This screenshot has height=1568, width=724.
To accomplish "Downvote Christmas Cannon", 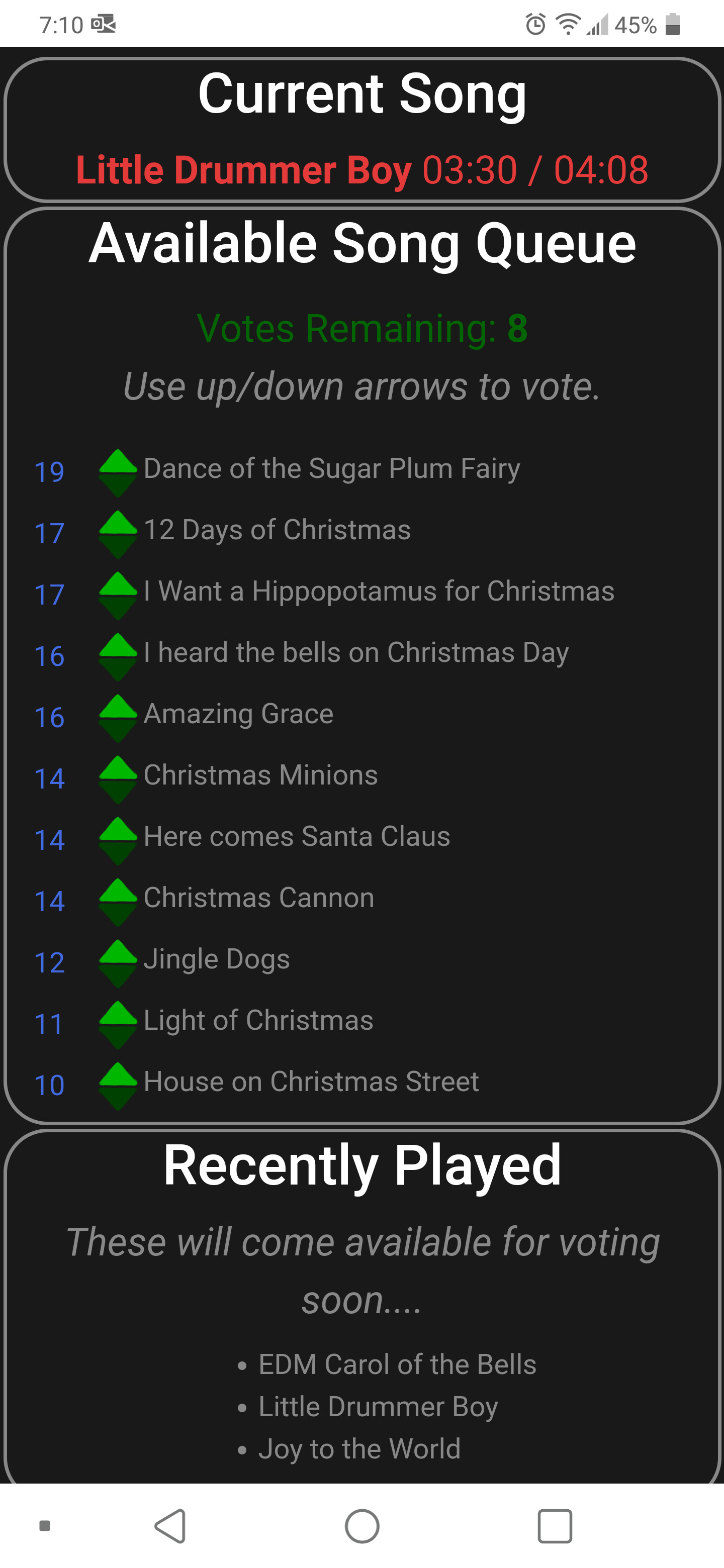I will [x=118, y=915].
